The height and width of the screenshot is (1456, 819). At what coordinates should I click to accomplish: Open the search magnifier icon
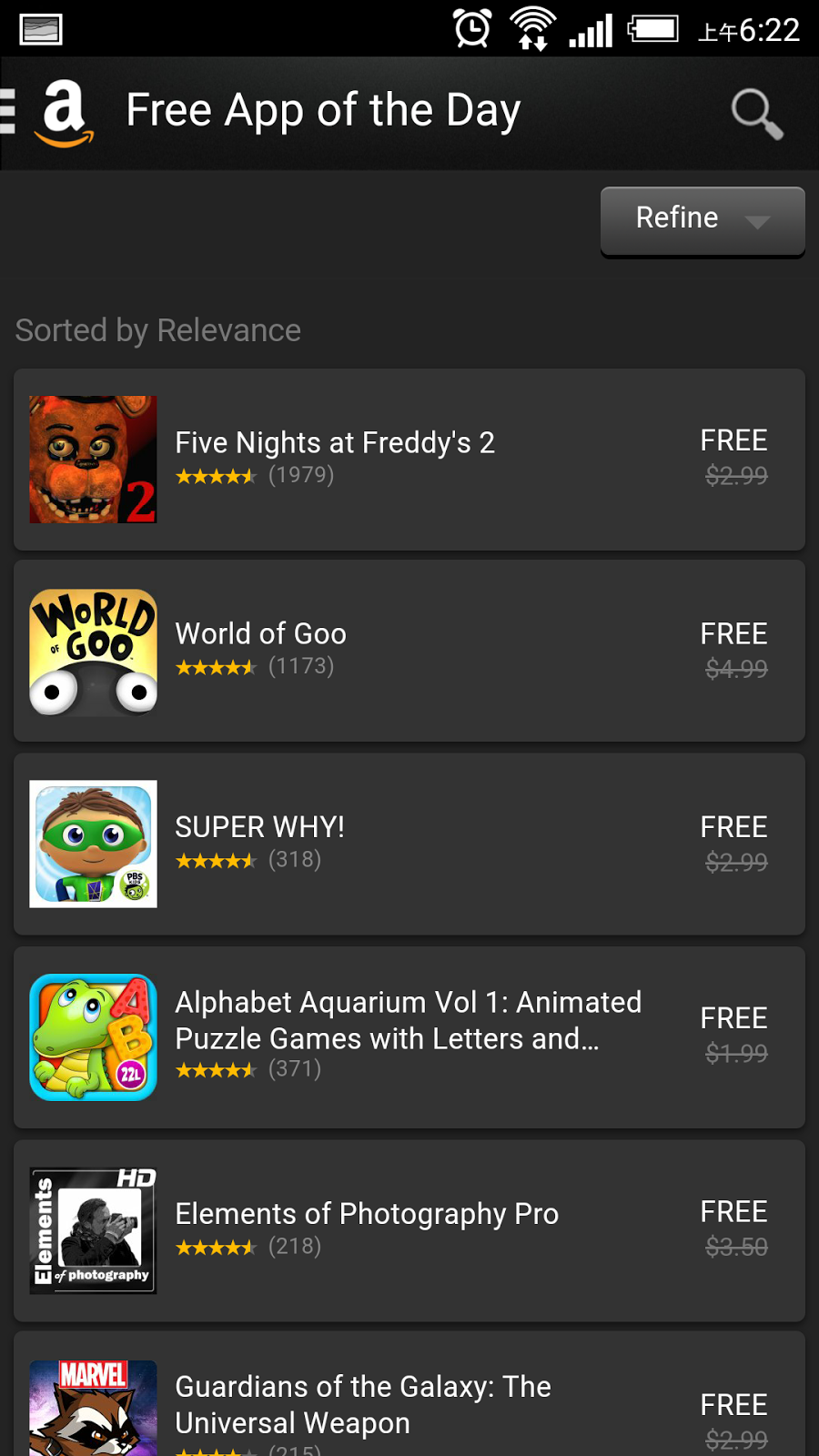pyautogui.click(x=756, y=113)
